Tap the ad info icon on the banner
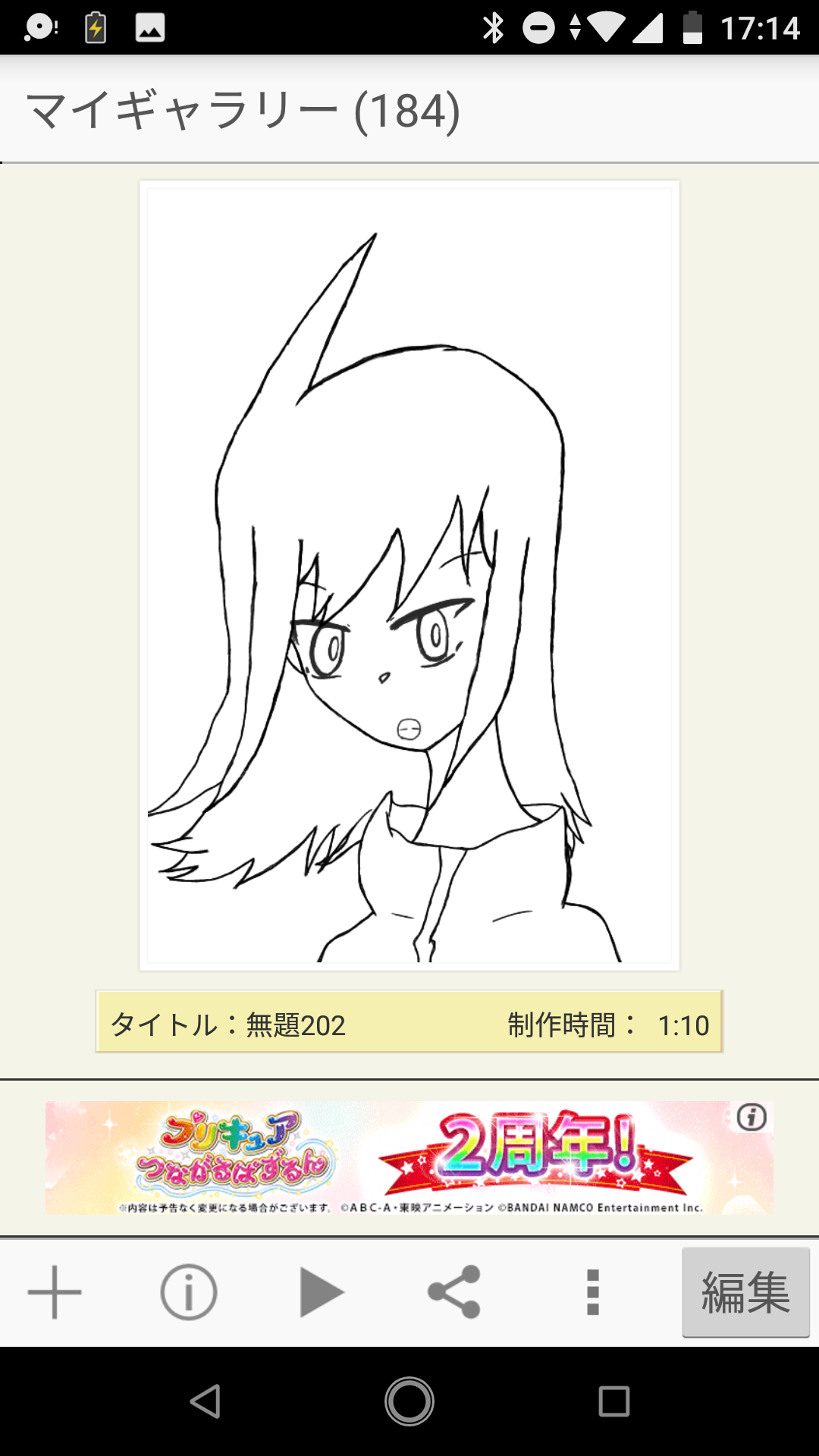 (752, 1117)
